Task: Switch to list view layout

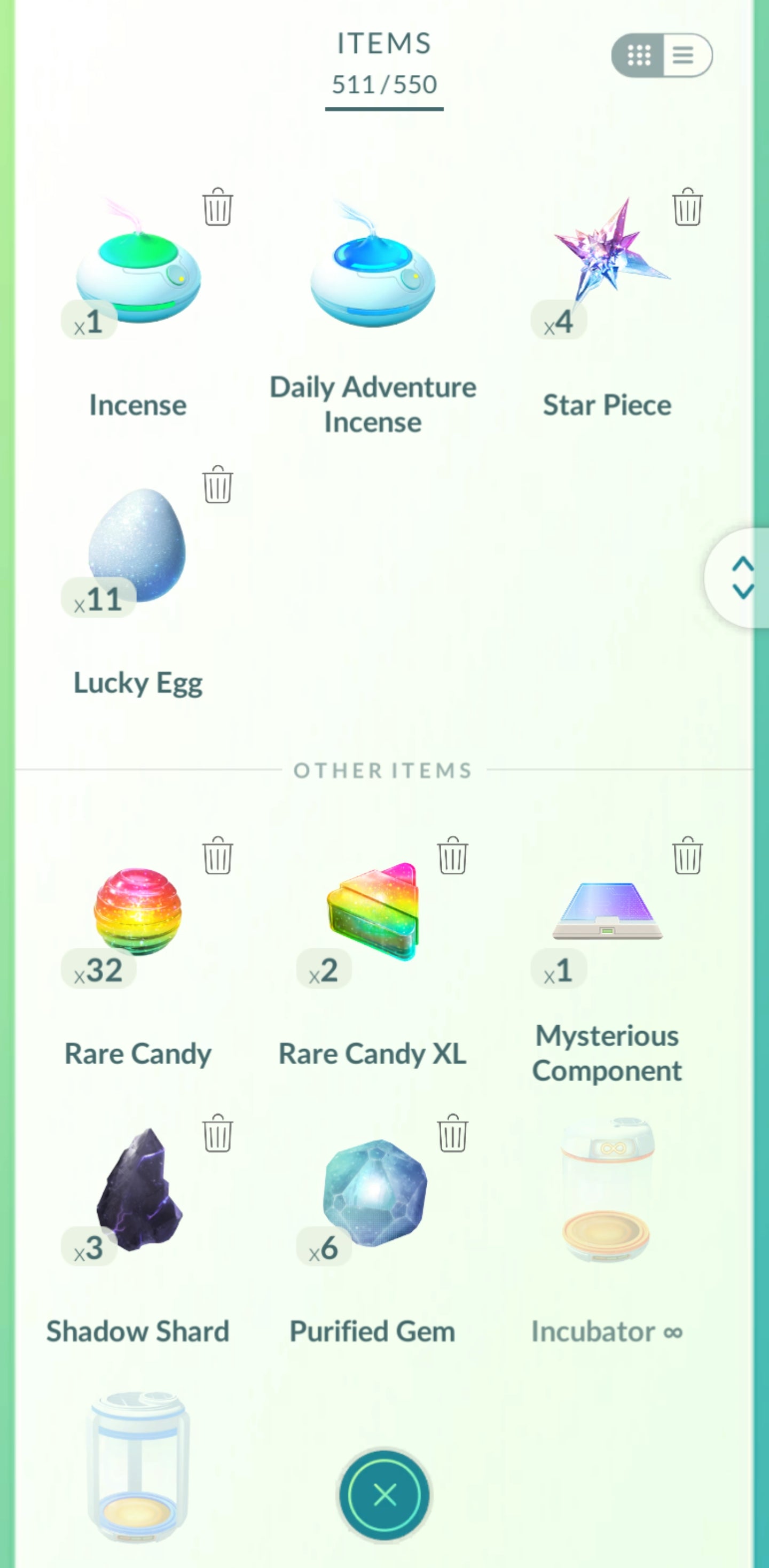Action: 684,56
